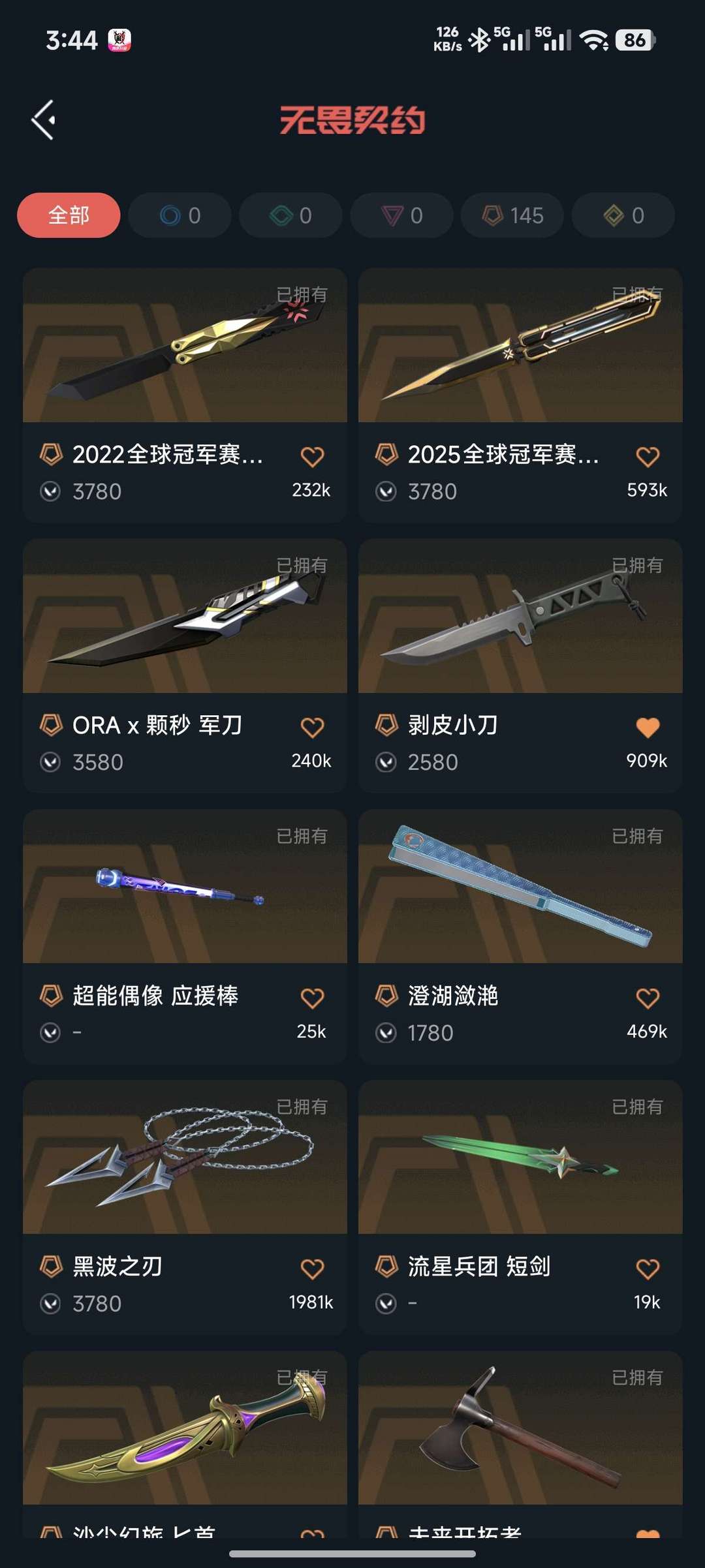Like the 2025全球冠军赛 skin
The image size is (705, 1568).
point(648,456)
